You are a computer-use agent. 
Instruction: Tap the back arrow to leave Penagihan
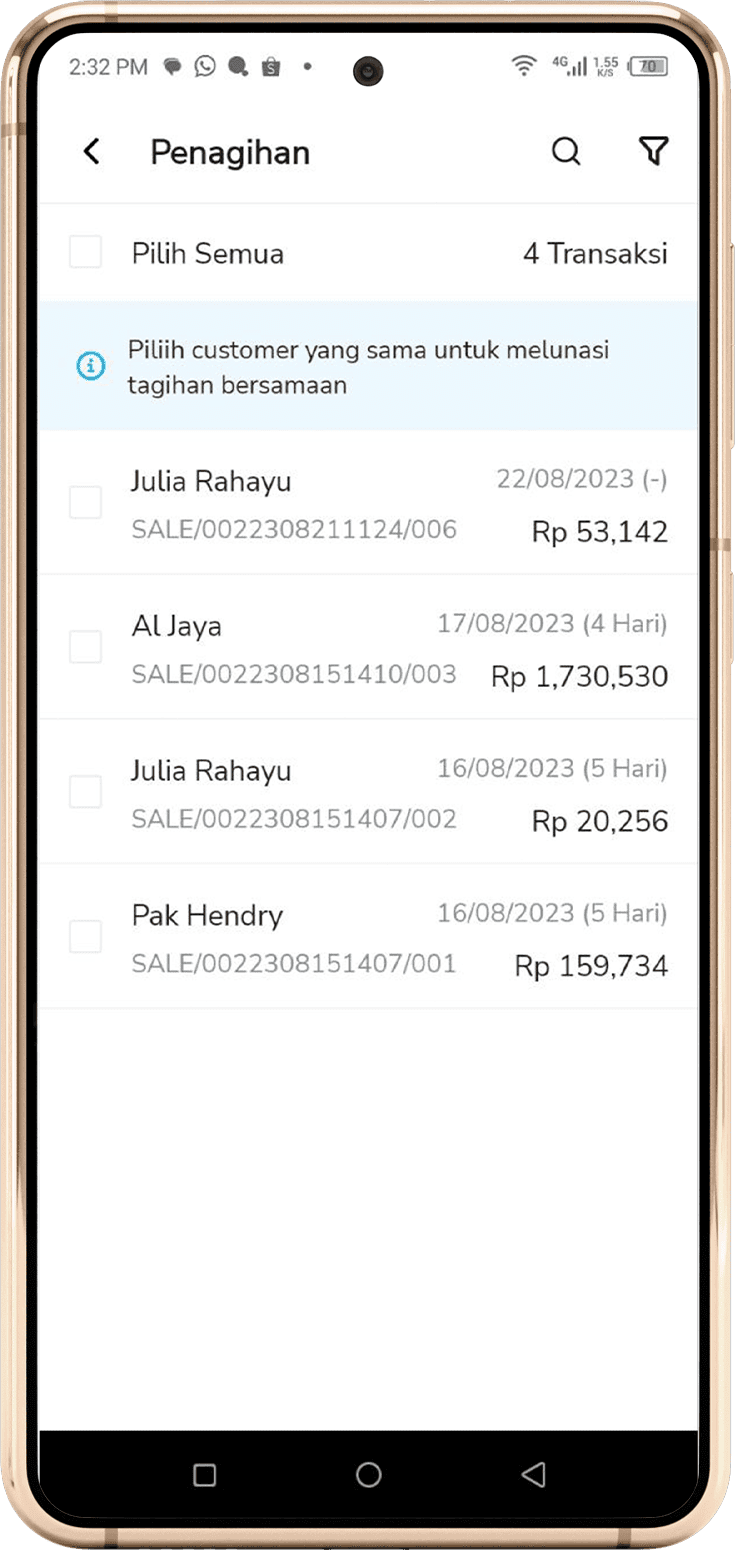(91, 152)
